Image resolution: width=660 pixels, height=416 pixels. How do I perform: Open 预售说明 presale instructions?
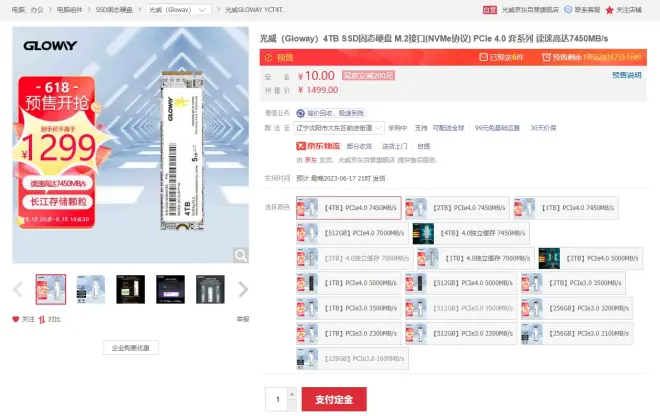coord(626,74)
